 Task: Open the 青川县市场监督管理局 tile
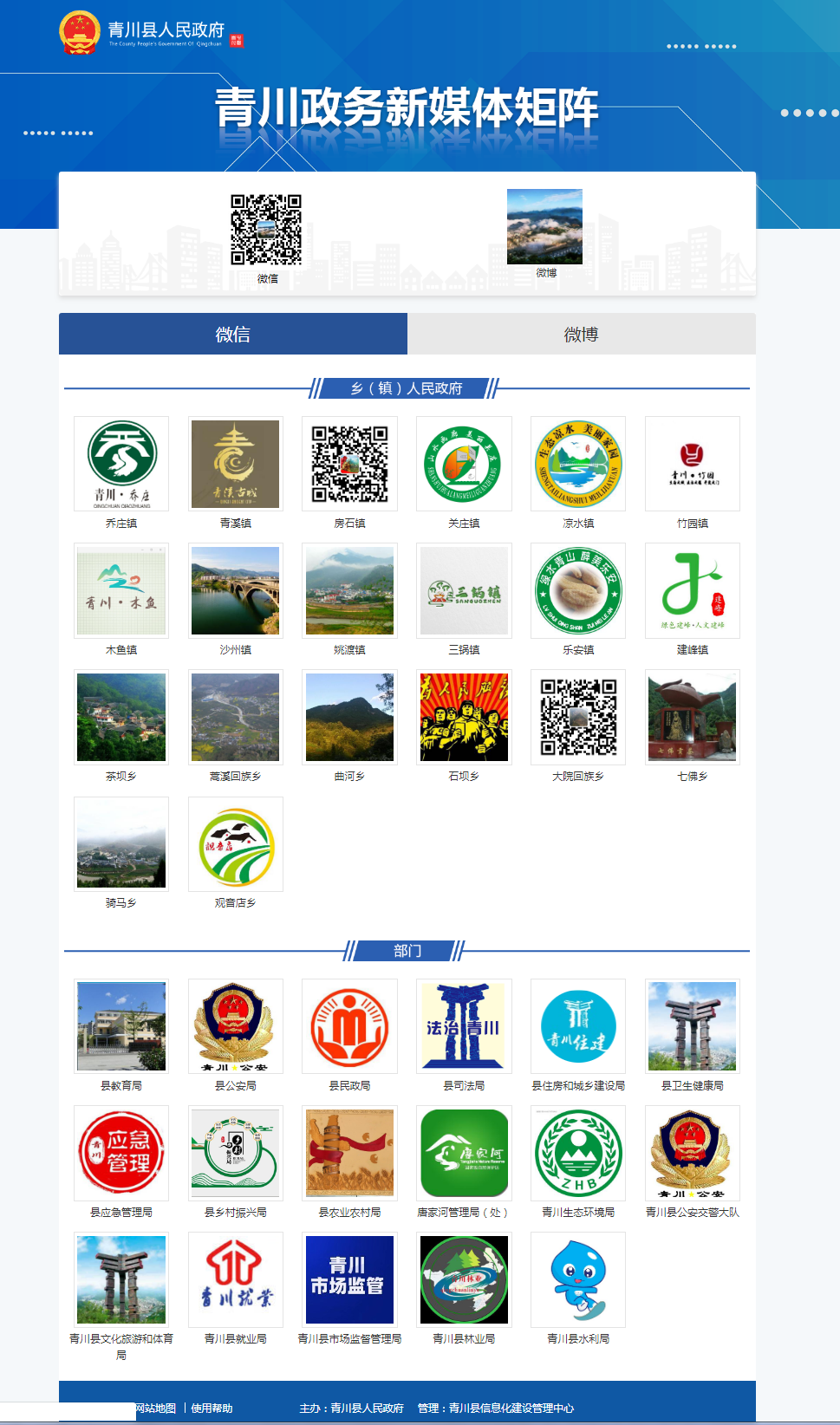(349, 1279)
